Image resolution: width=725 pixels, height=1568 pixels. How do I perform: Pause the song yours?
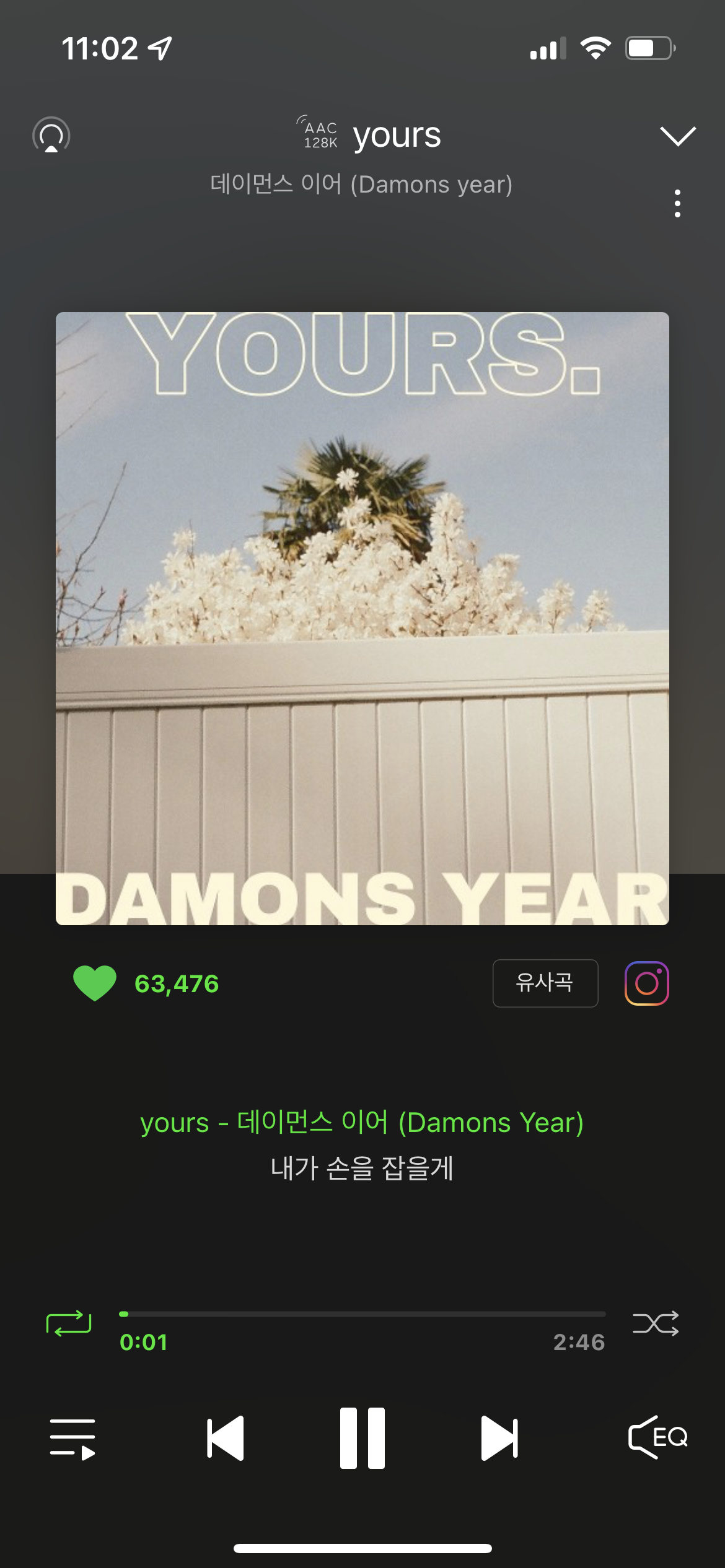pos(362,1437)
